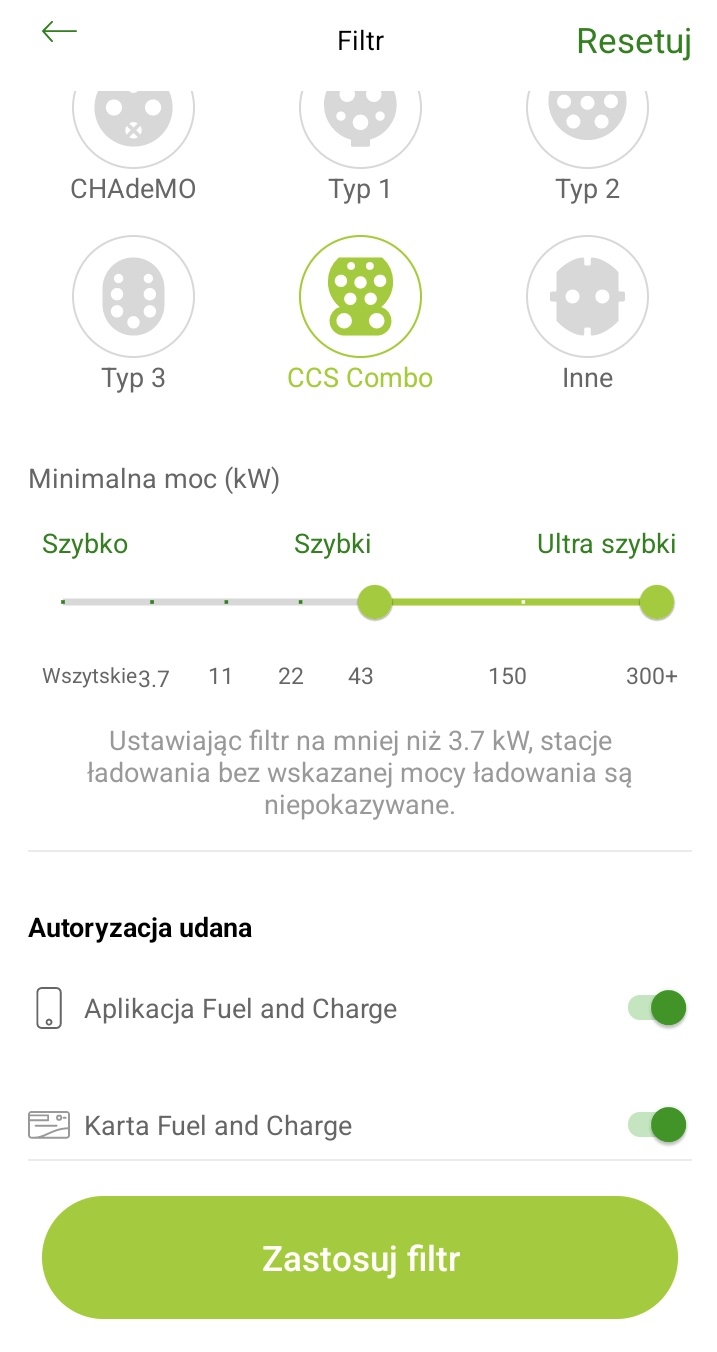The image size is (717, 1352).
Task: Tap Resetuj to clear filters
Action: coord(634,41)
